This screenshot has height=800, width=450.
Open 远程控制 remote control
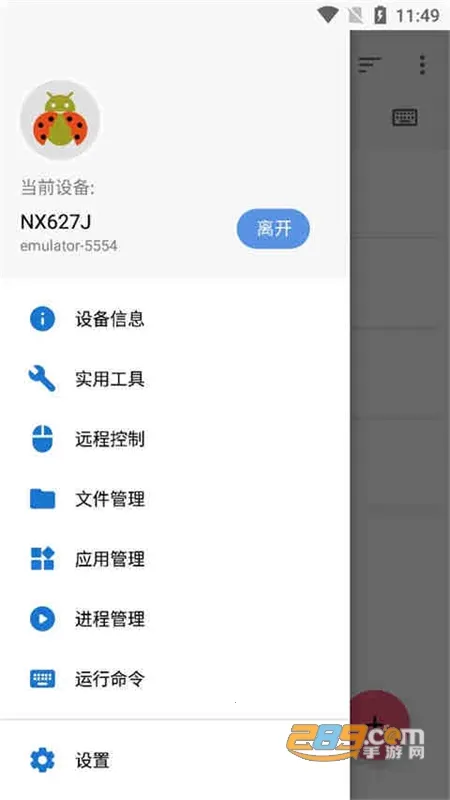(x=175, y=439)
